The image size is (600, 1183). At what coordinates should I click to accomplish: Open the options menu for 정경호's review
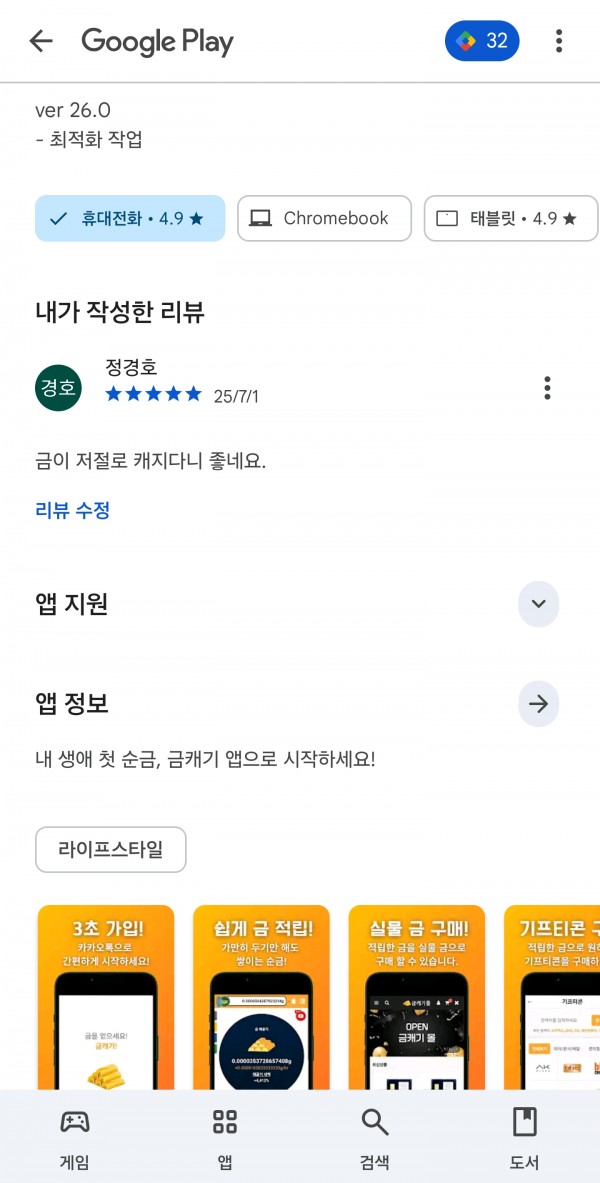pos(547,388)
